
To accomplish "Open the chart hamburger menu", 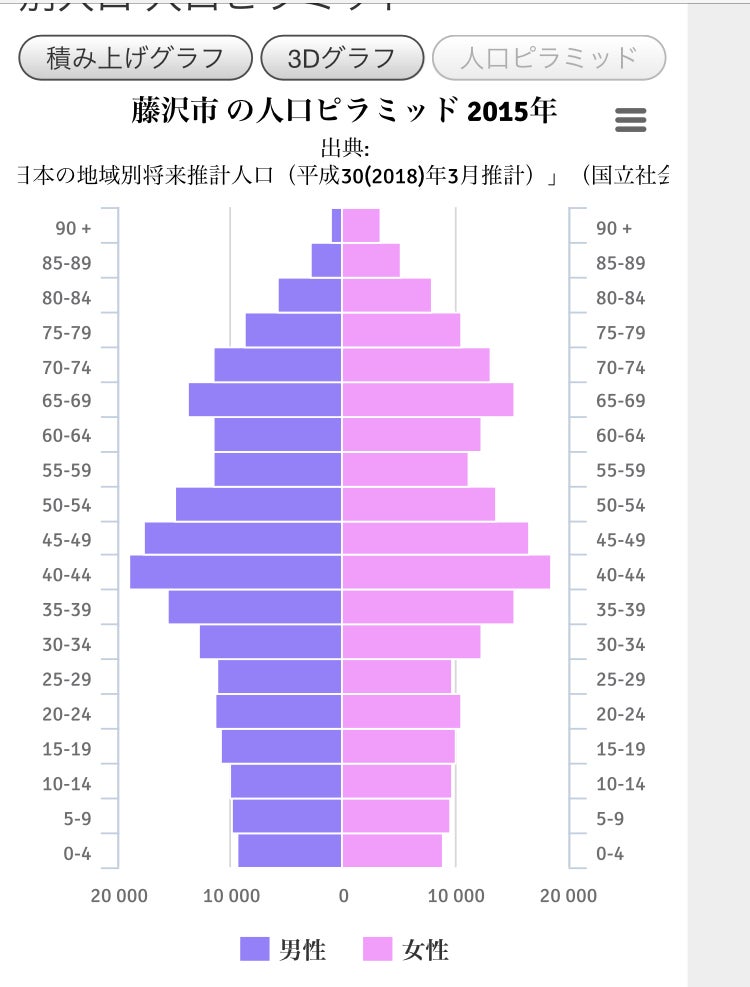I will pos(631,120).
